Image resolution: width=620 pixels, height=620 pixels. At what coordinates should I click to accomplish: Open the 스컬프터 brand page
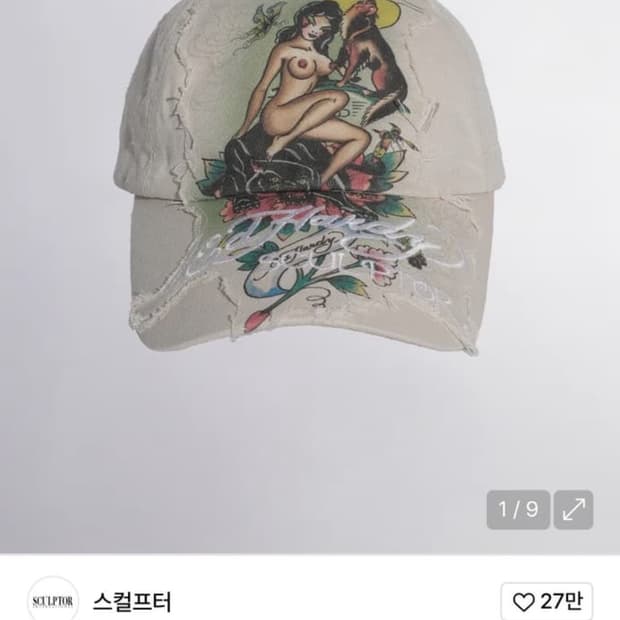click(132, 602)
